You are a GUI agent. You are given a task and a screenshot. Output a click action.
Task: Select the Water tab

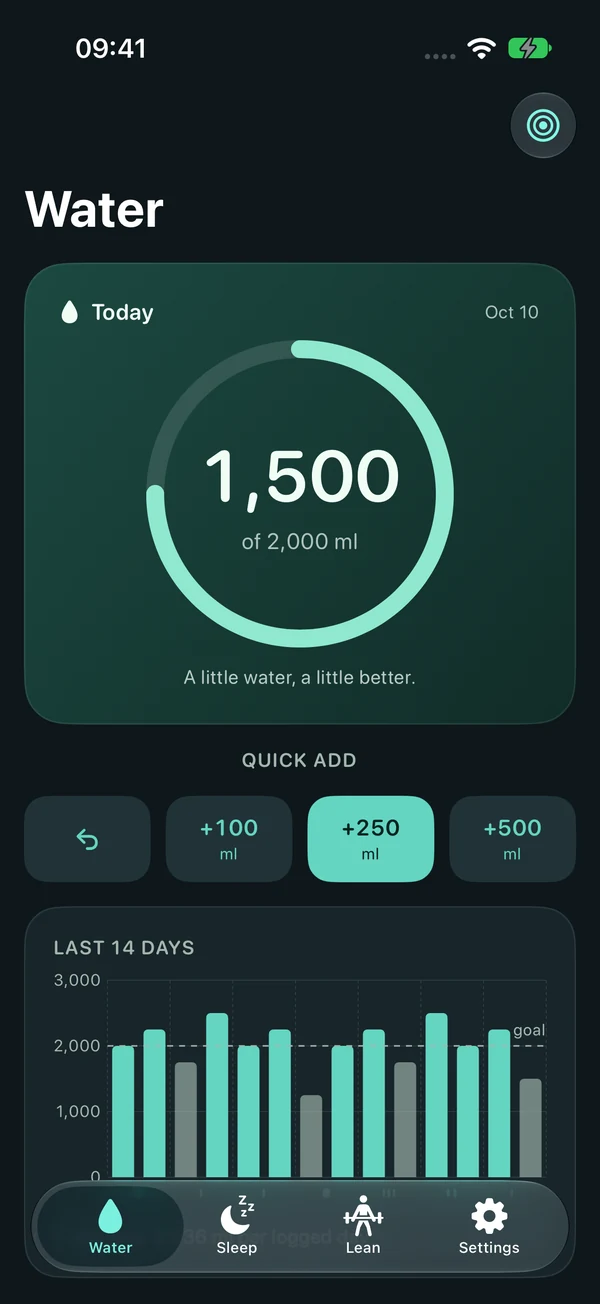tap(110, 1225)
